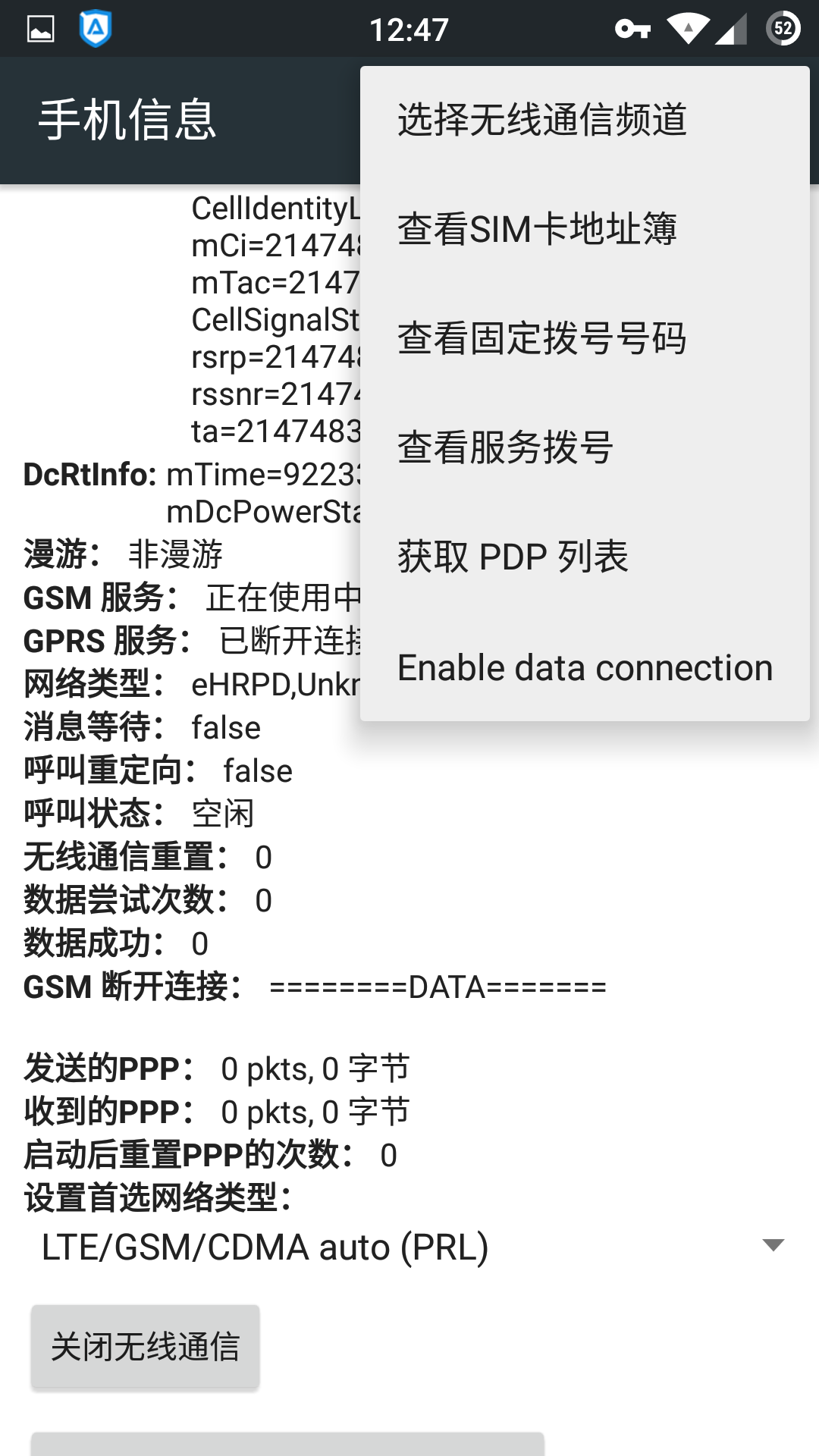Click the 呼叫状态 空闲 line
Viewport: 819px width, 1456px height.
pos(140,814)
